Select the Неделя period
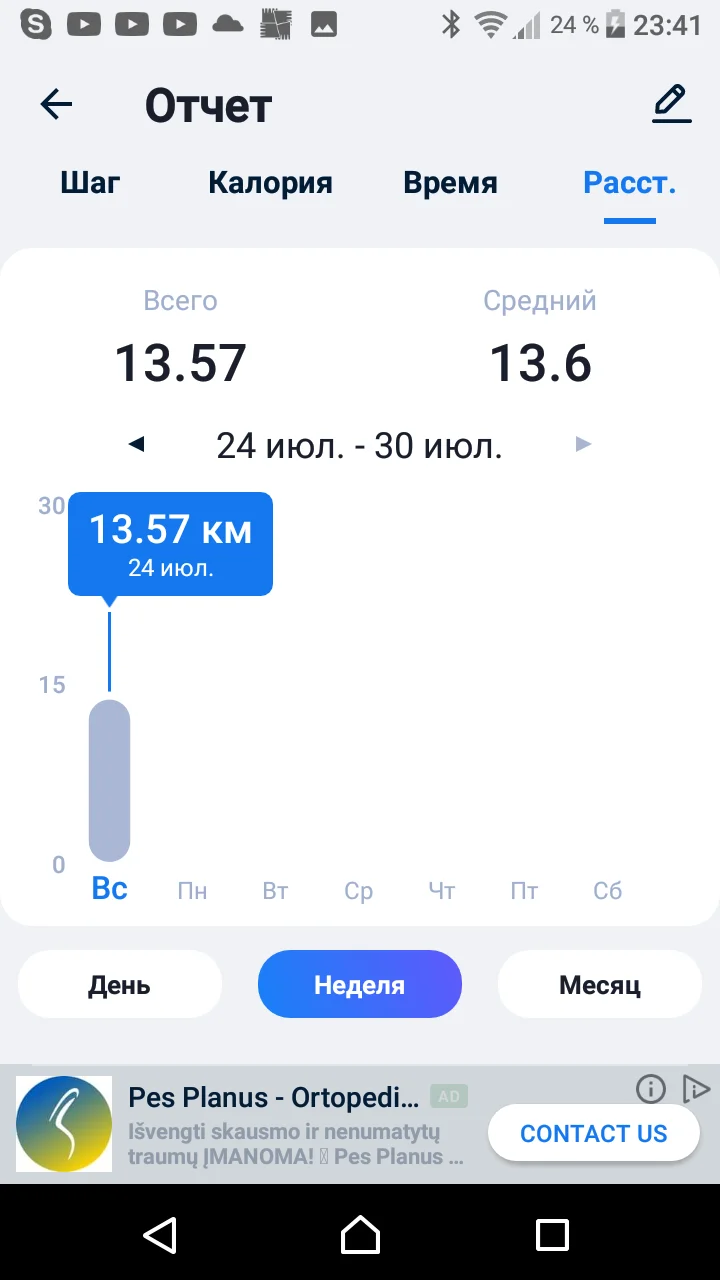This screenshot has height=1280, width=720. click(x=360, y=984)
